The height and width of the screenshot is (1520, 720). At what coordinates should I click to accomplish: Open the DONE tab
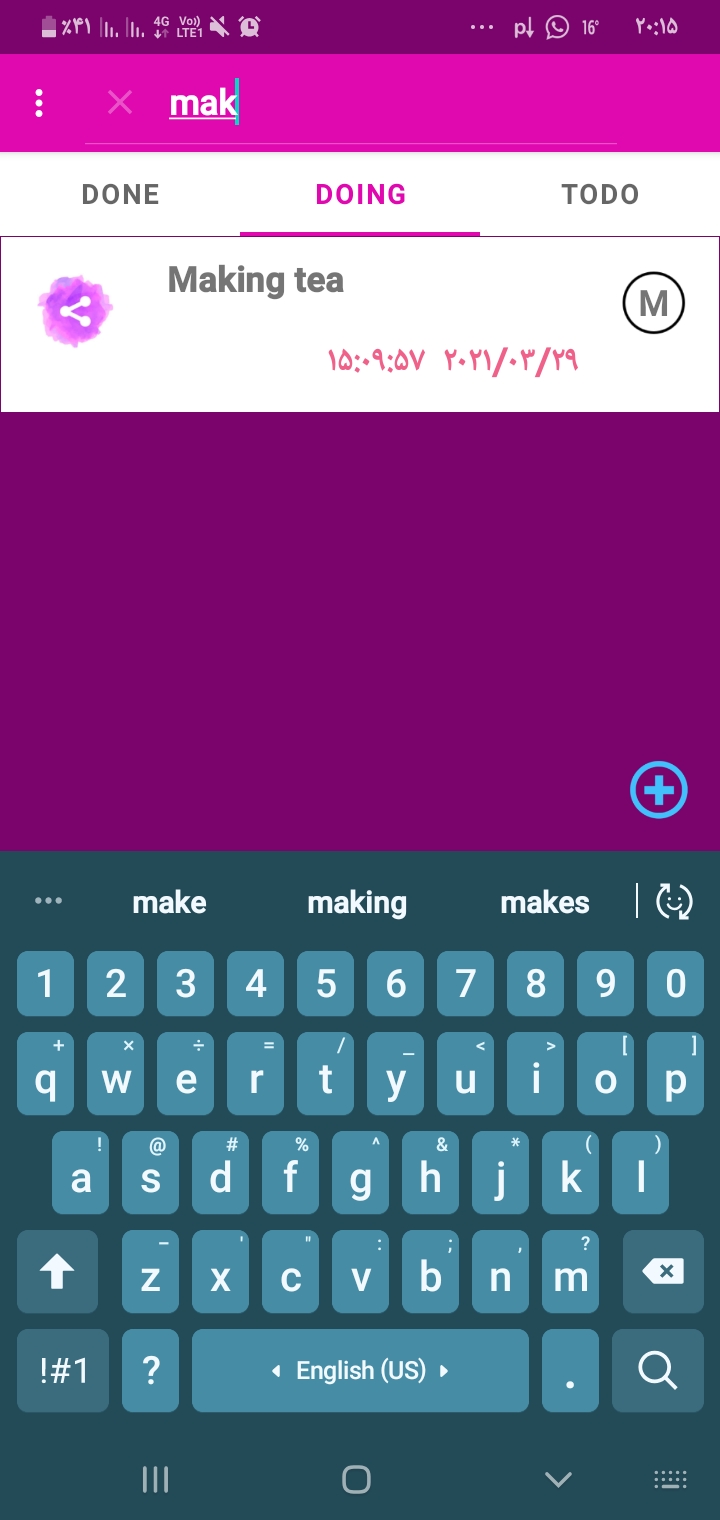(120, 194)
